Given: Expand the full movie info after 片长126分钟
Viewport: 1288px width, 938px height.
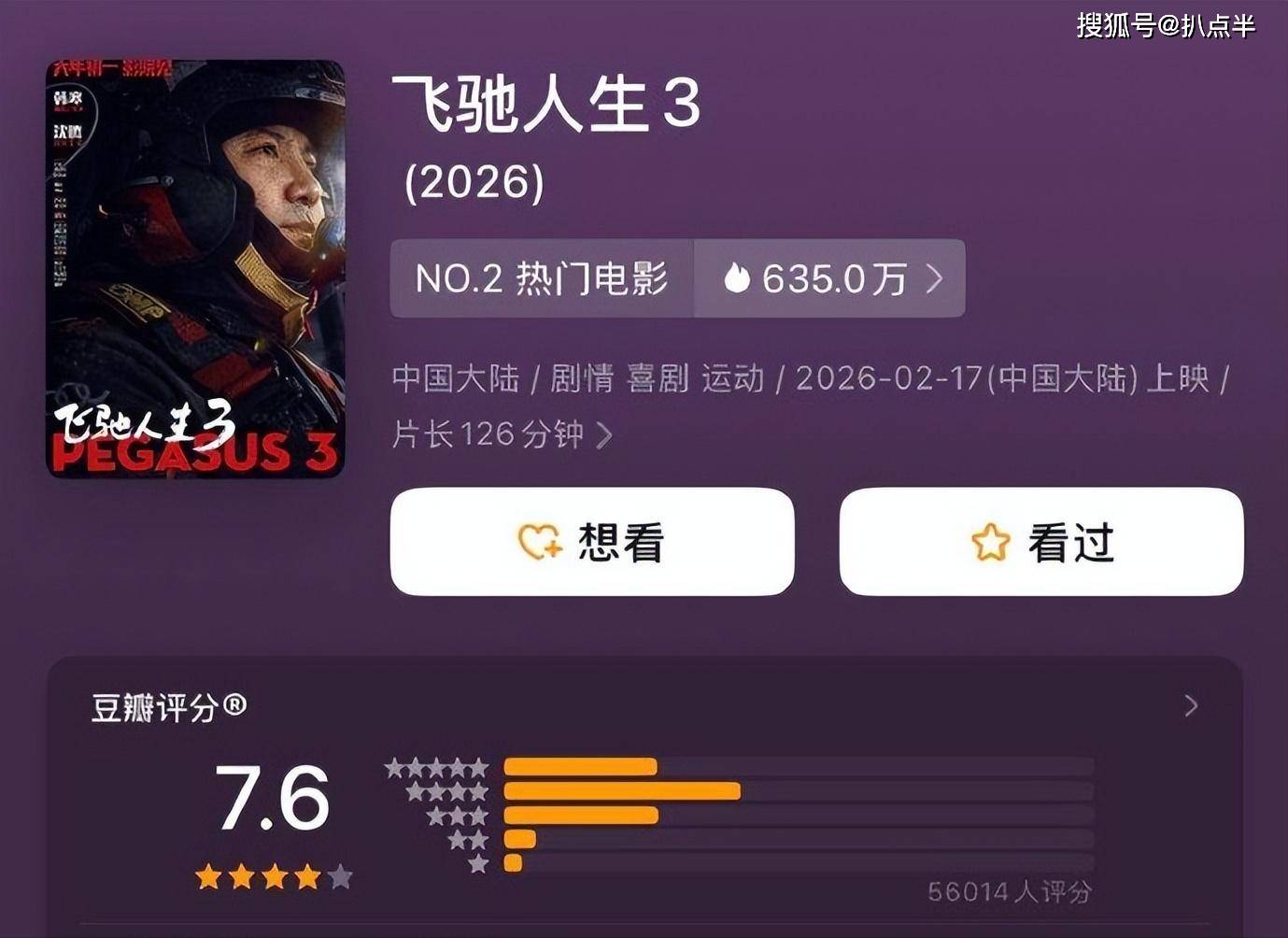Looking at the screenshot, I should [604, 434].
